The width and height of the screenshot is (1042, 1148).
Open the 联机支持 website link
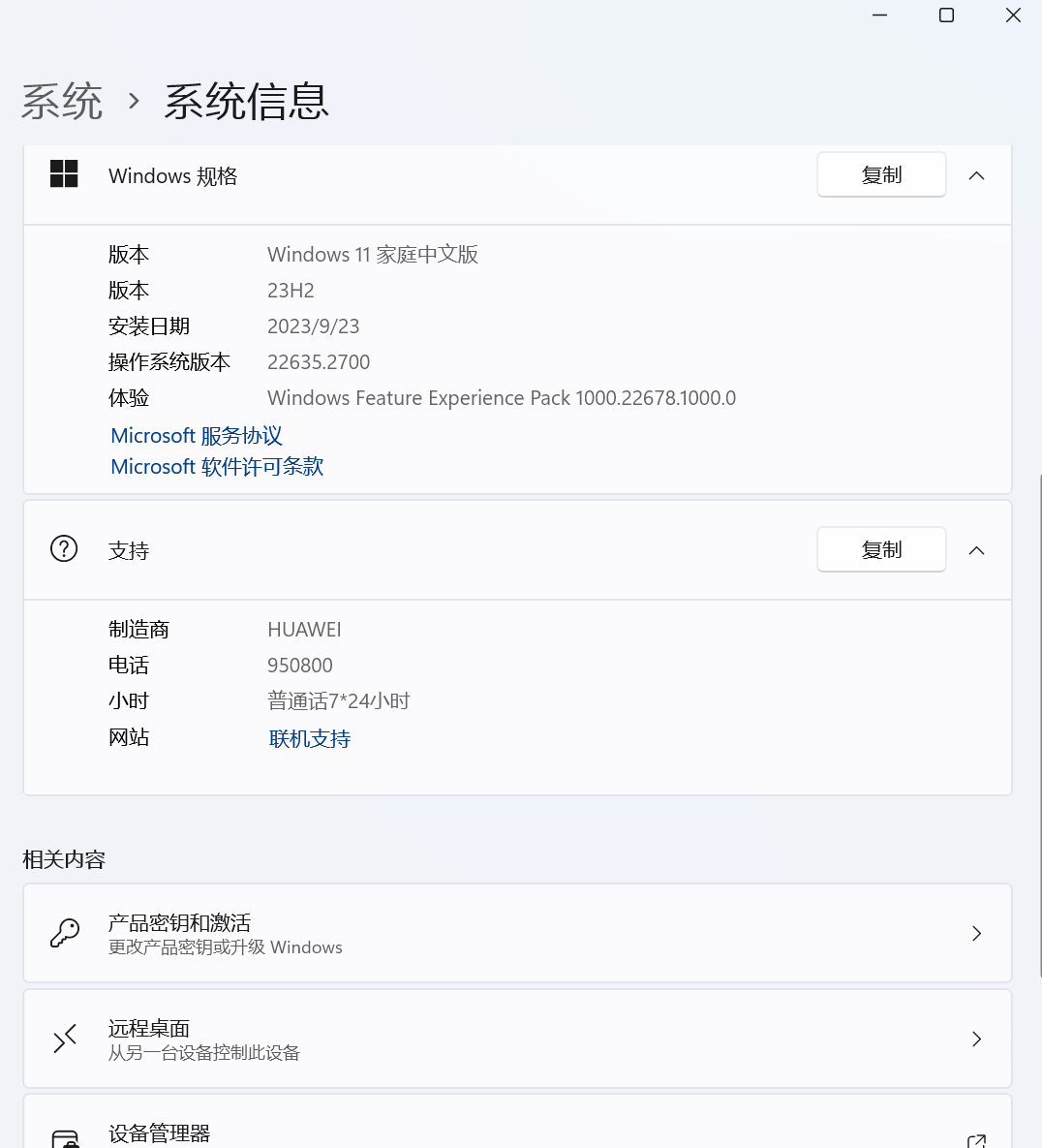(x=309, y=737)
